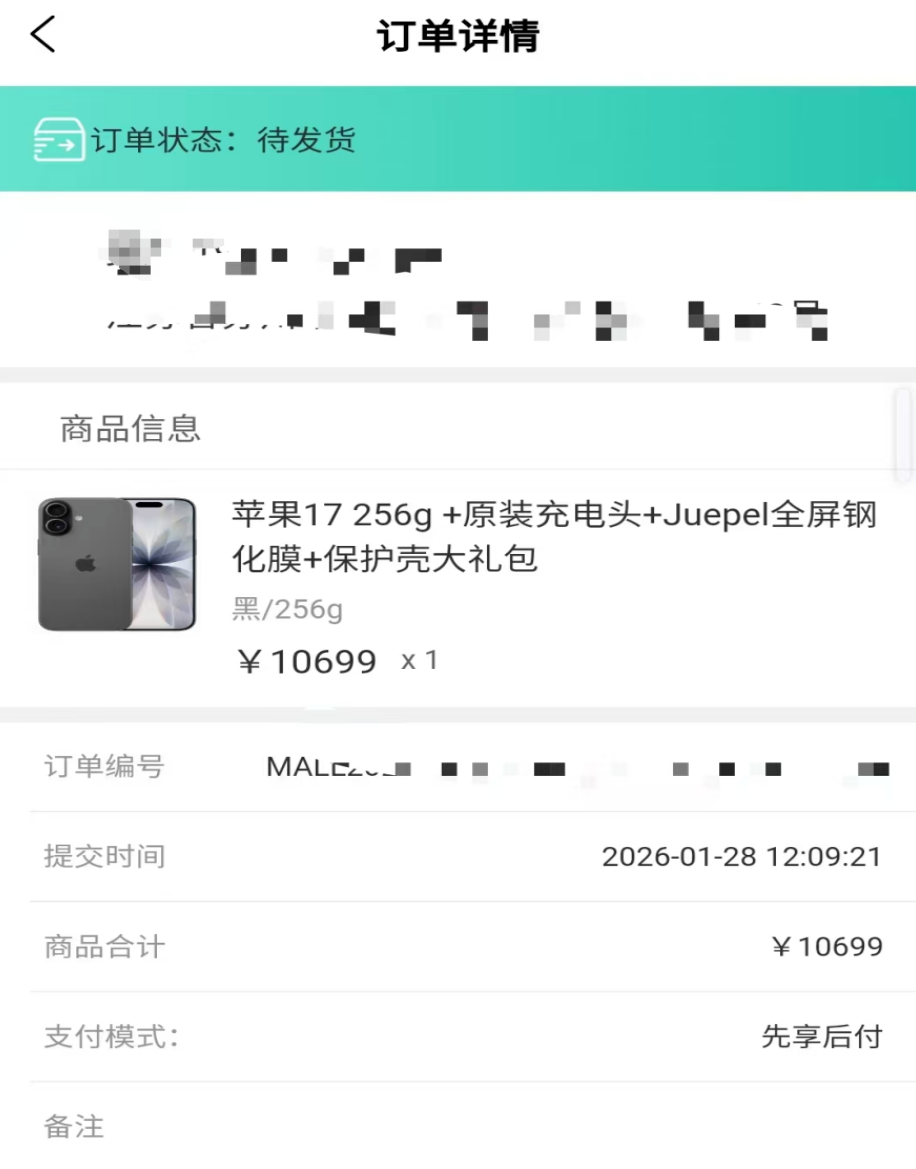Open the 苹果17 256g product item

click(x=553, y=537)
